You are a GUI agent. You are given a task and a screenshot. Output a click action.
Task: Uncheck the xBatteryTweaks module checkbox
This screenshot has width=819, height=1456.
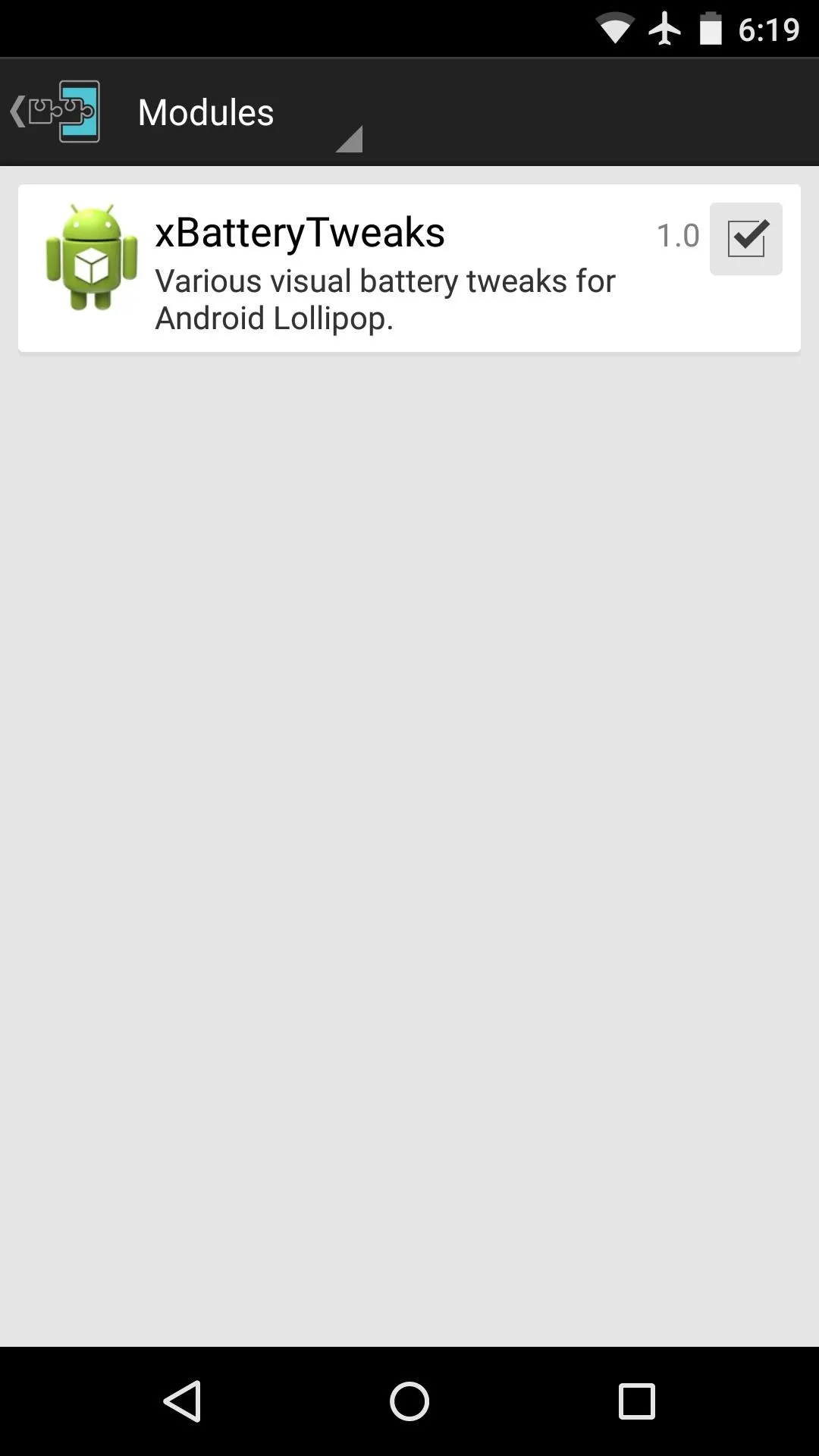[746, 239]
